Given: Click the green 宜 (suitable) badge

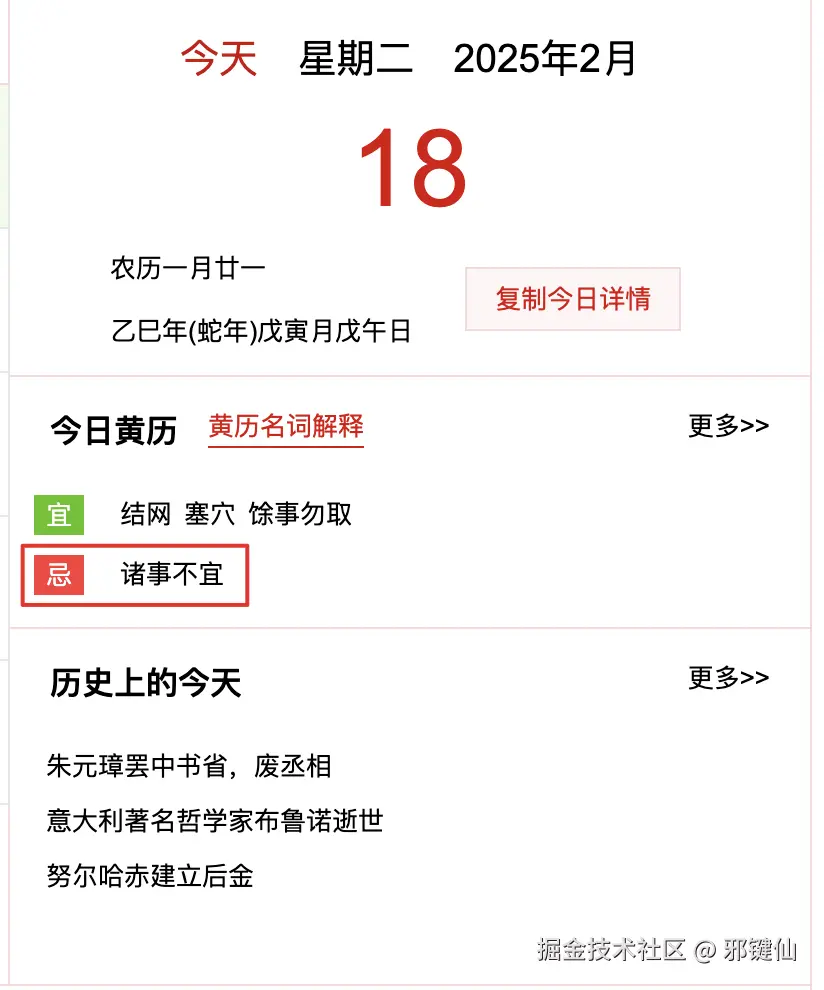Looking at the screenshot, I should (x=57, y=514).
